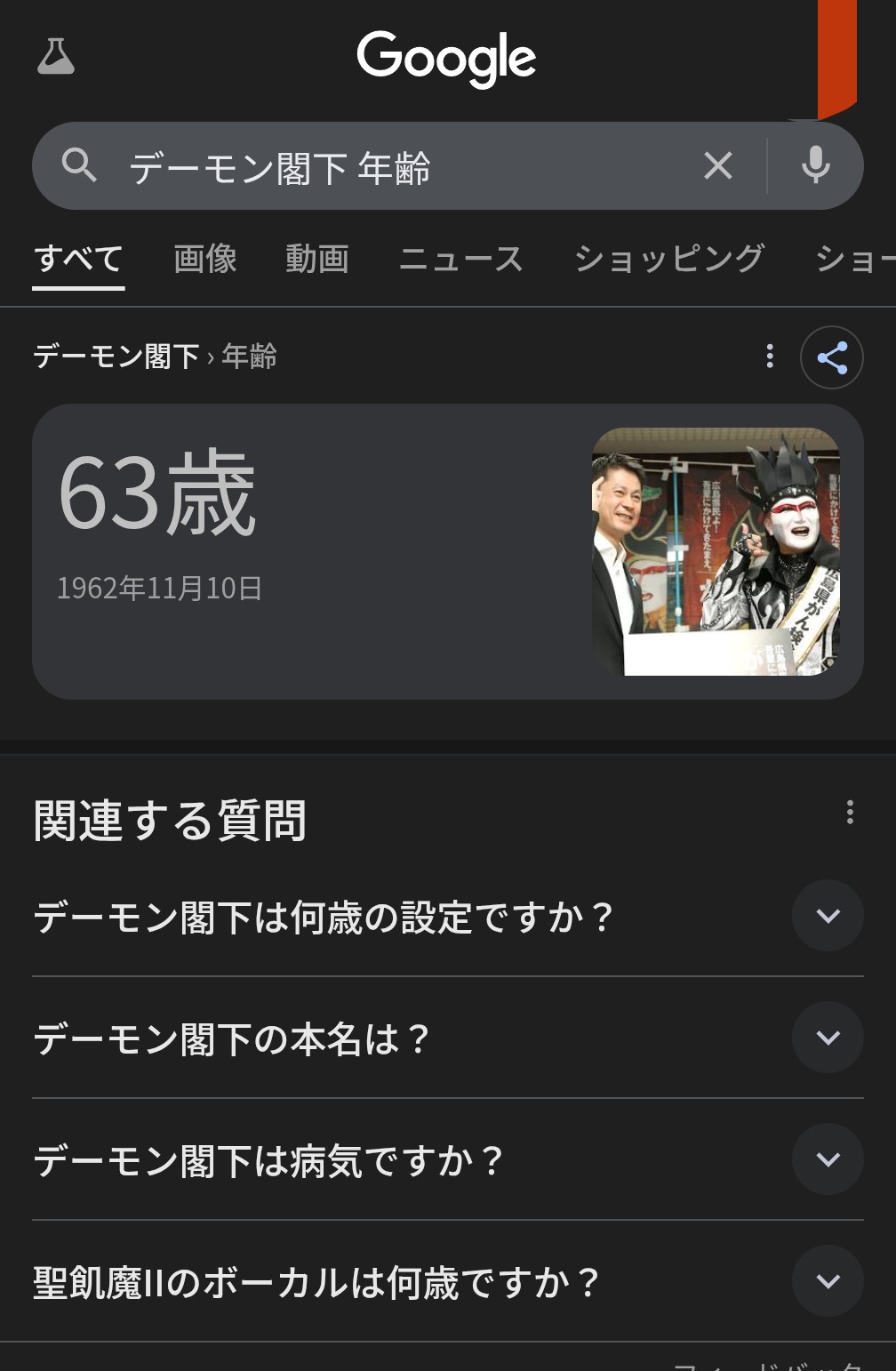Screen dimensions: 896x1371
Task: Switch to the 動画 tab
Action: point(317,259)
